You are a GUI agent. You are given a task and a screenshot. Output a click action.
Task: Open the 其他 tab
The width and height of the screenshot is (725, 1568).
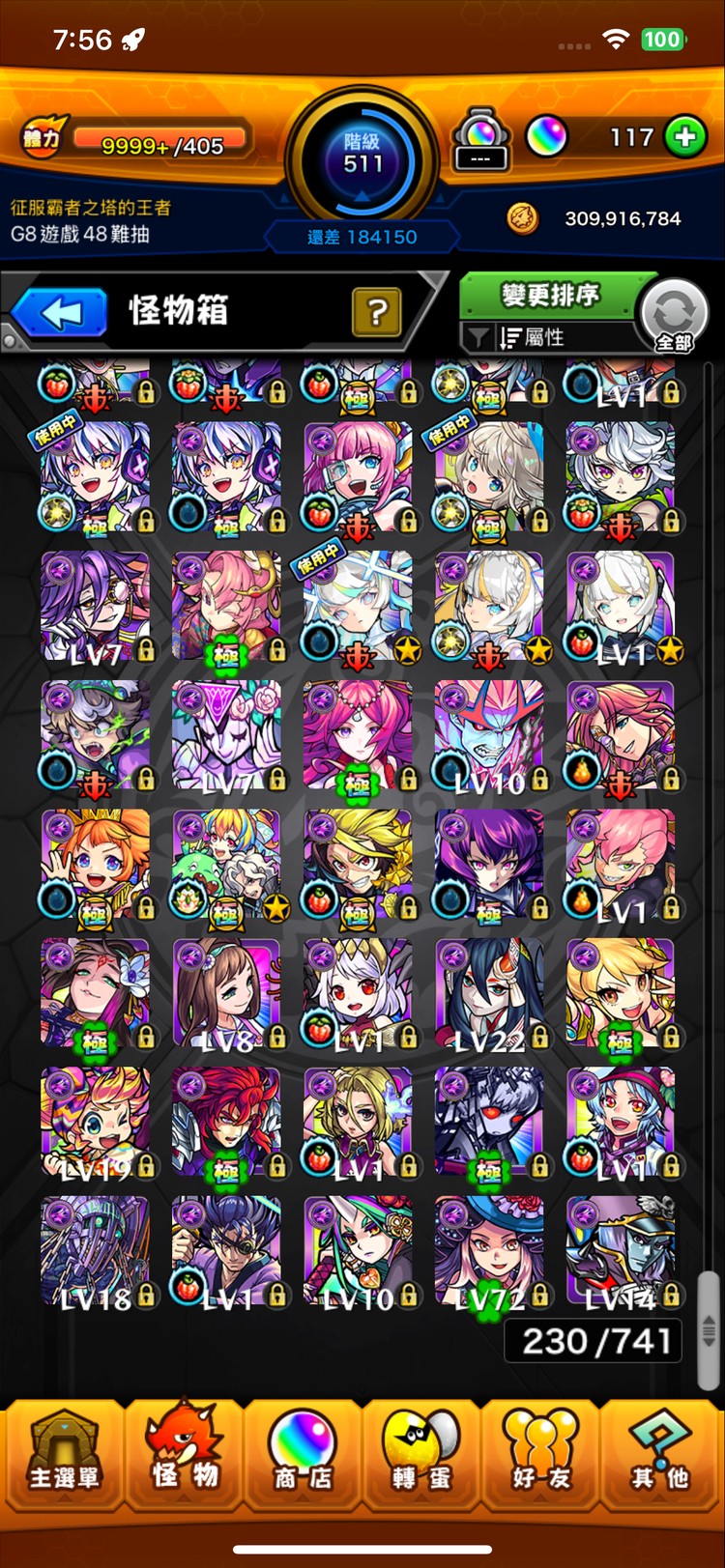(x=660, y=1454)
